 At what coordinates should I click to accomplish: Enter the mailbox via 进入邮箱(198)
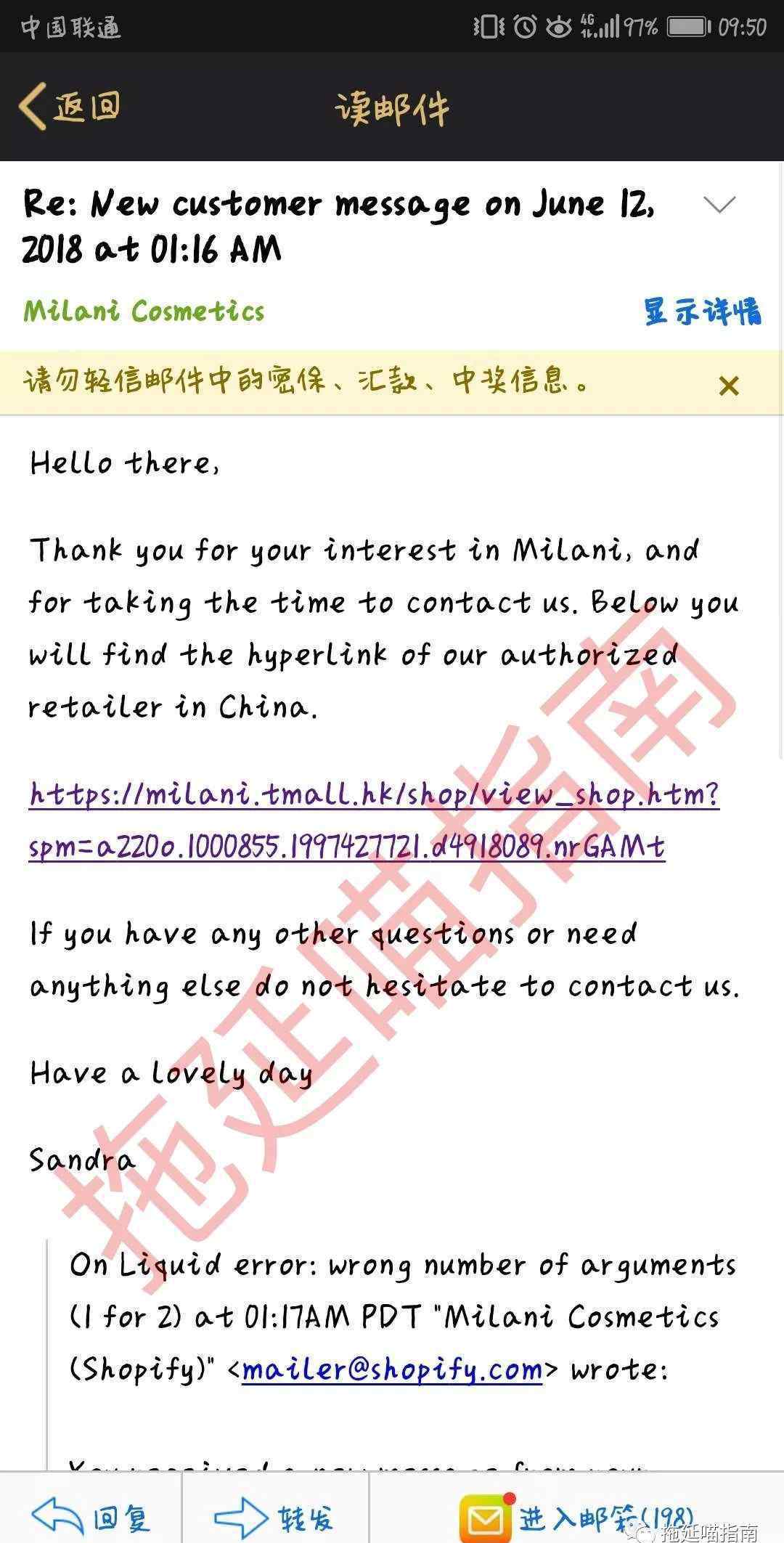coord(578,1516)
